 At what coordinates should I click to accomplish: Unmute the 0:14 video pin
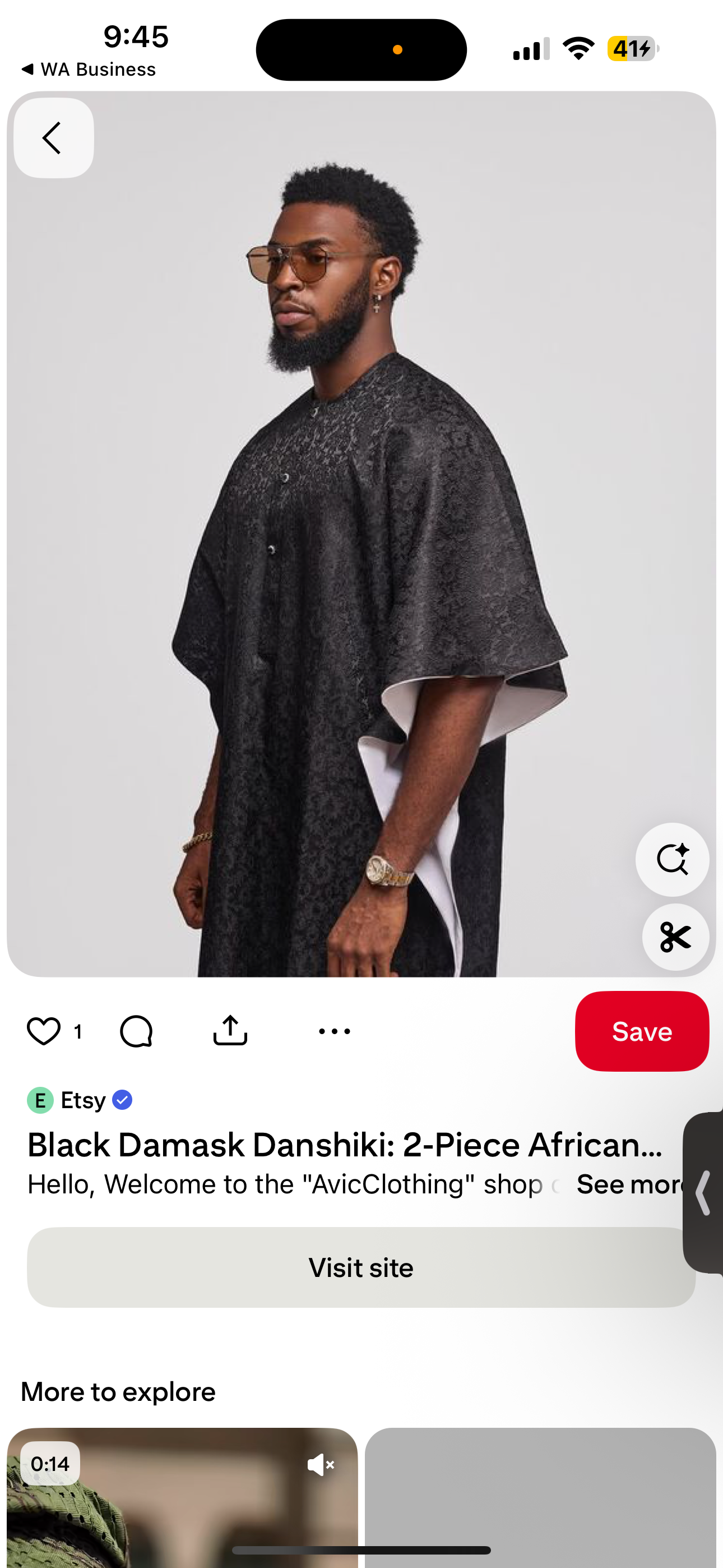321,1464
